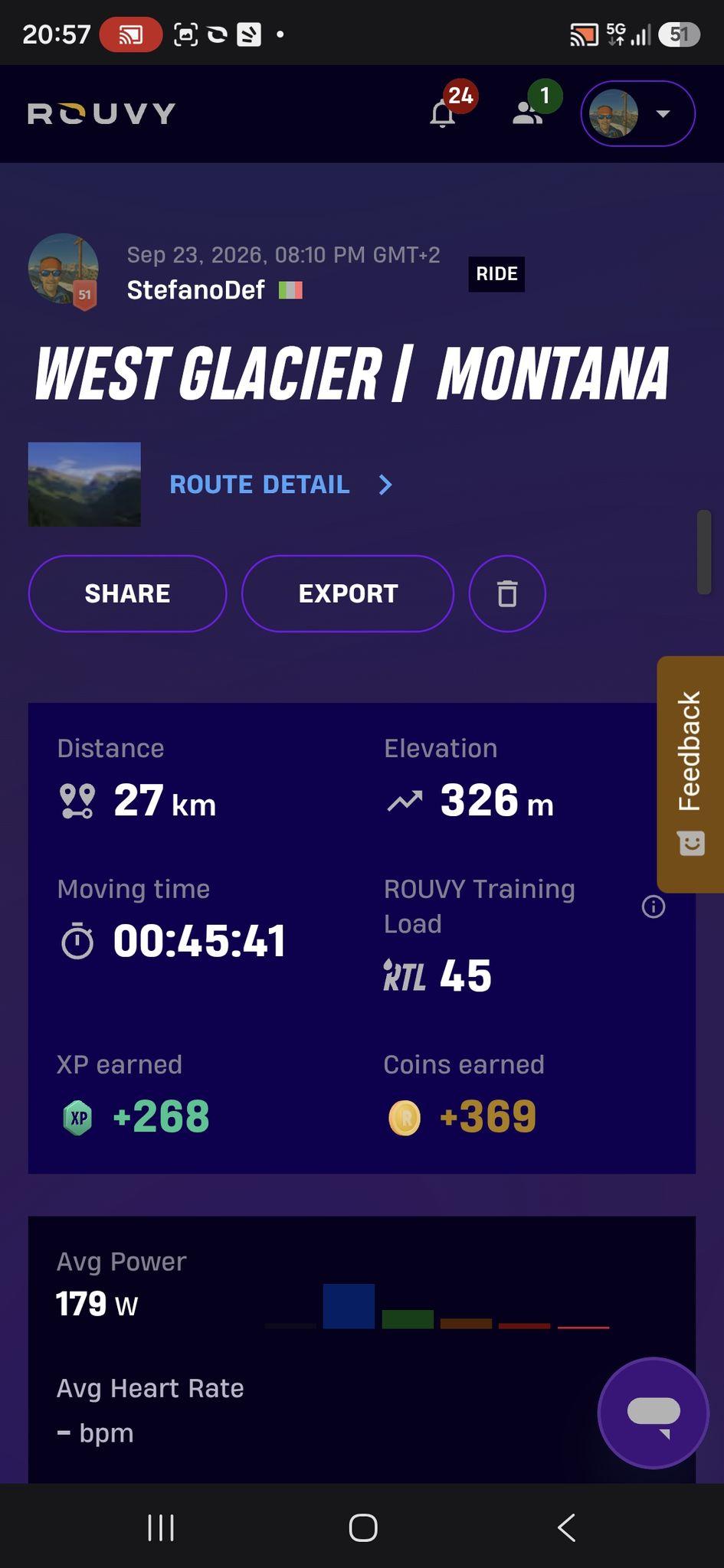This screenshot has height=1568, width=724.
Task: Open the notifications bell
Action: pyautogui.click(x=443, y=114)
